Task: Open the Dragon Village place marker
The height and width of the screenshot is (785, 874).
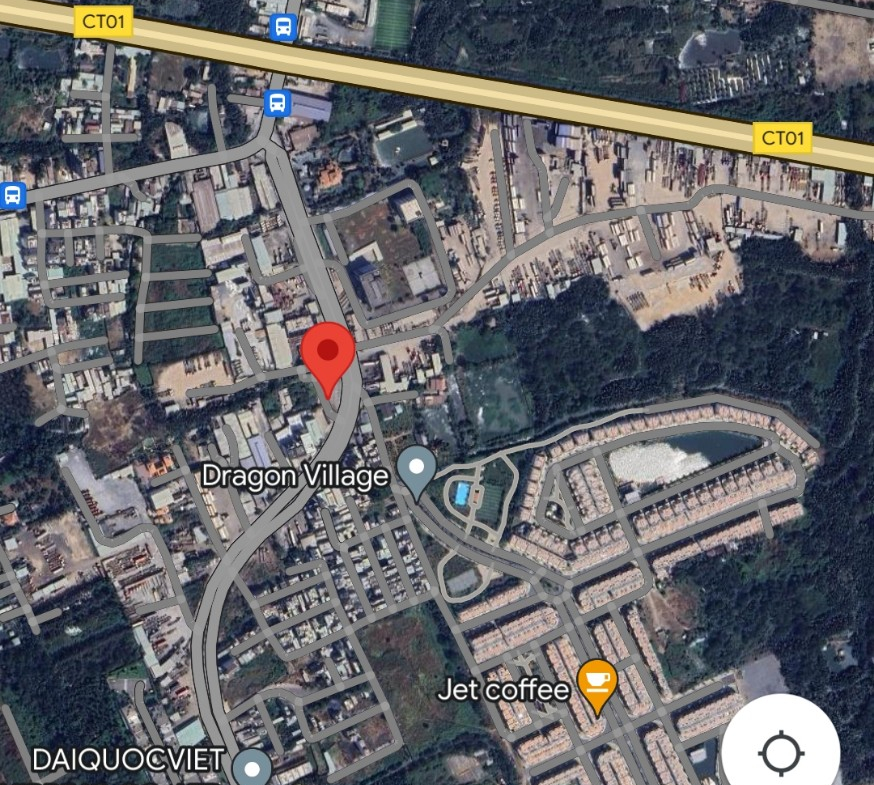Action: (416, 471)
